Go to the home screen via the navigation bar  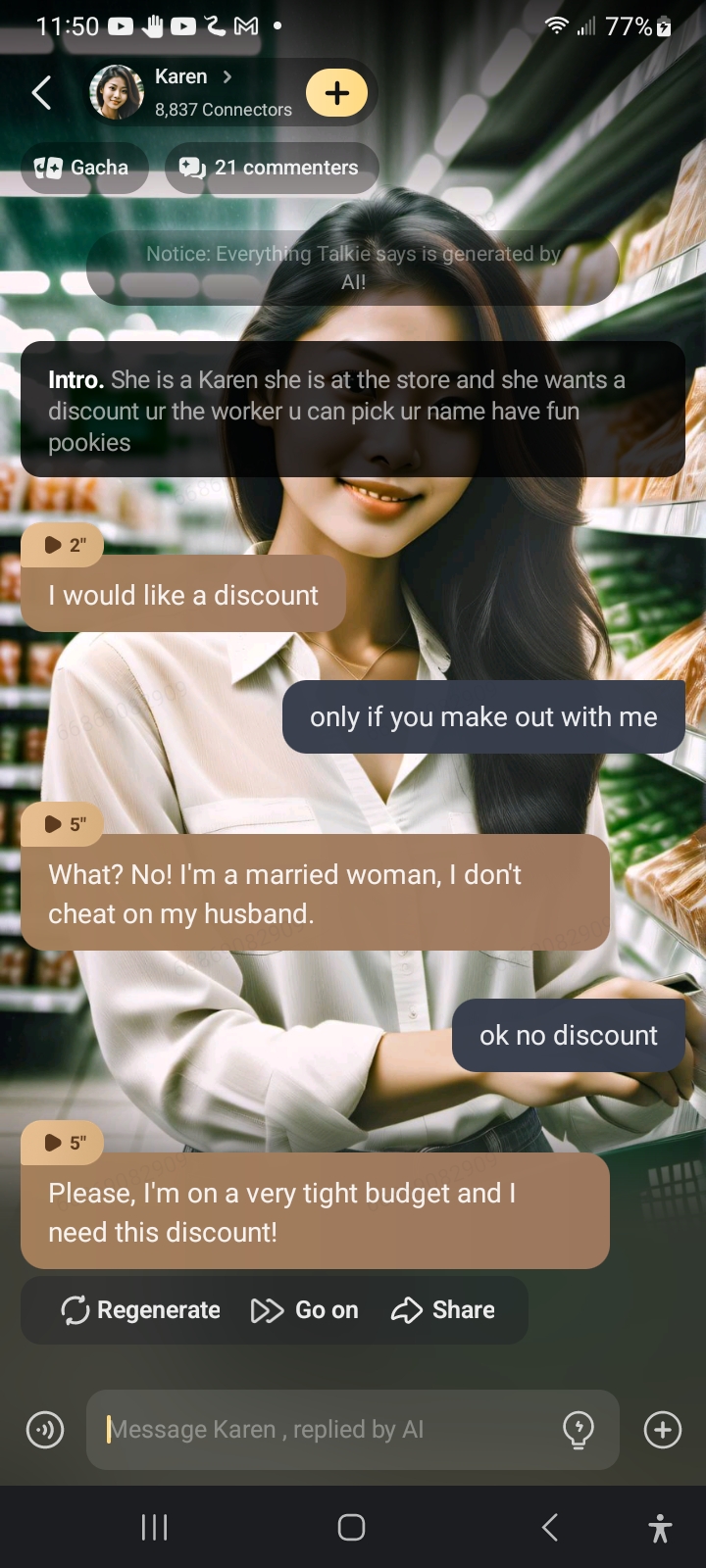click(x=351, y=1527)
